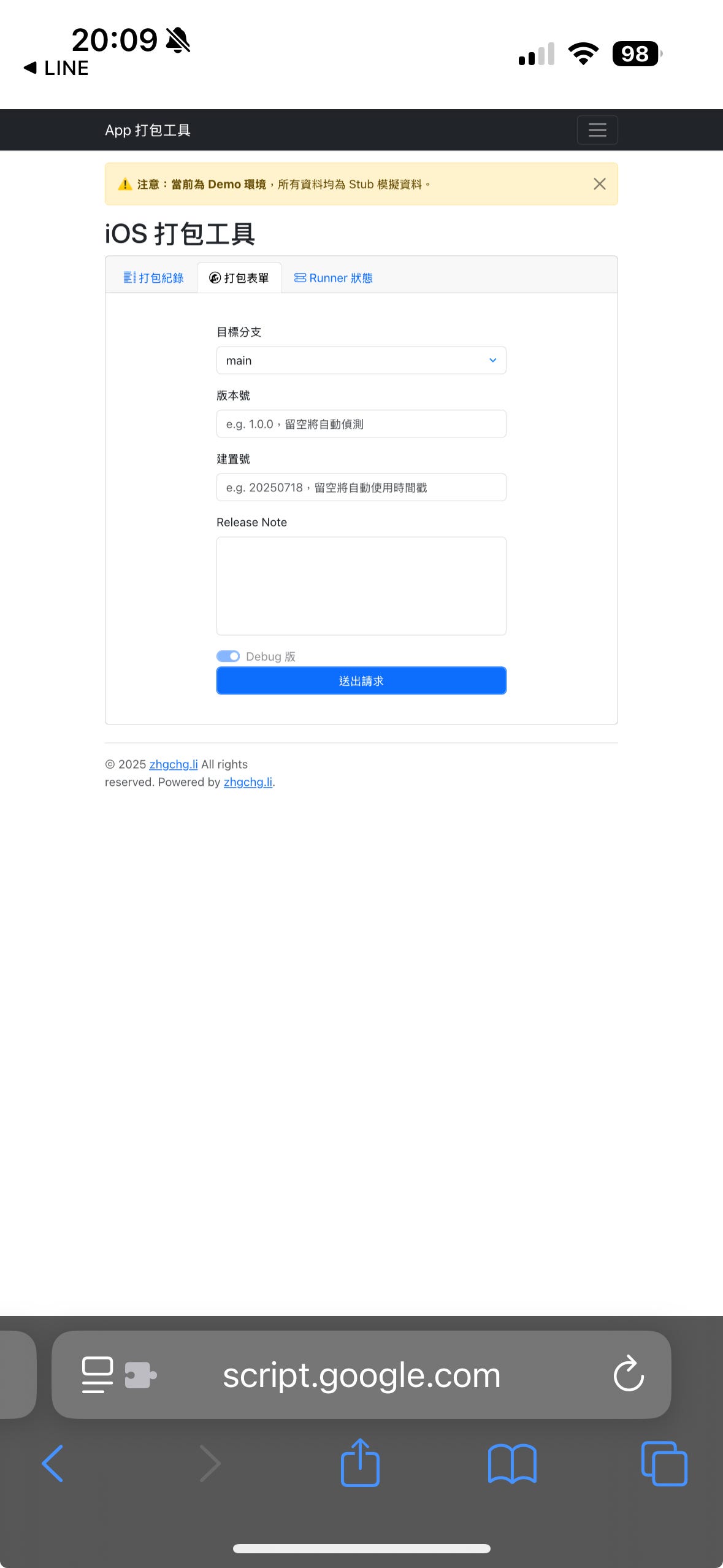Tap the 送出請求 submit button
This screenshot has width=723, height=1568.
point(361,681)
